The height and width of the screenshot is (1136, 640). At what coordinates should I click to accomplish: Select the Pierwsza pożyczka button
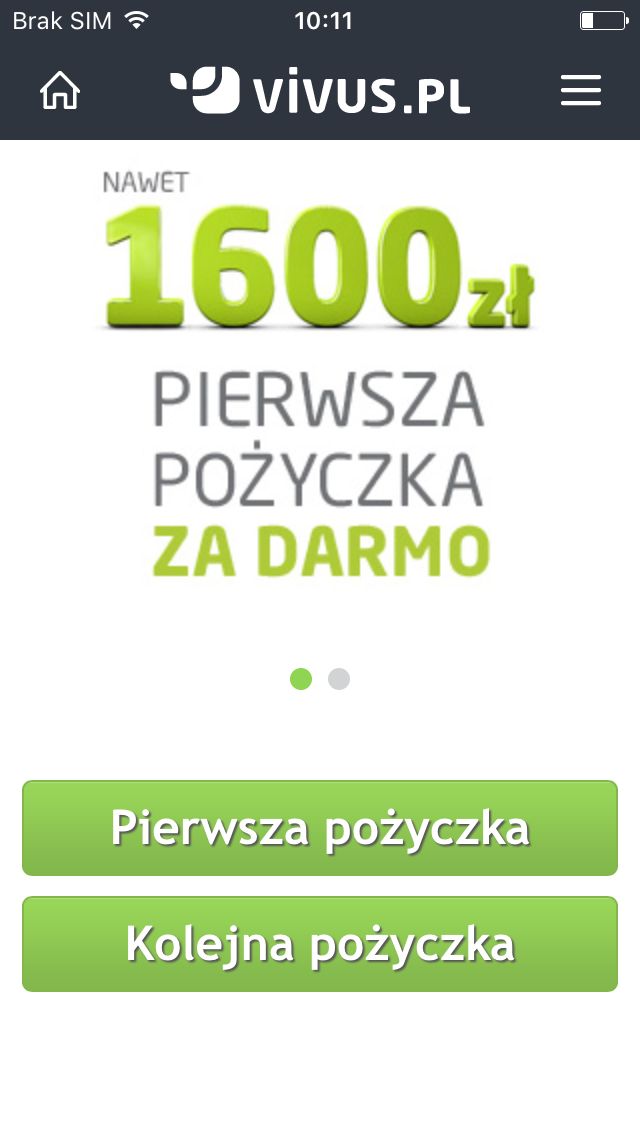click(x=320, y=828)
